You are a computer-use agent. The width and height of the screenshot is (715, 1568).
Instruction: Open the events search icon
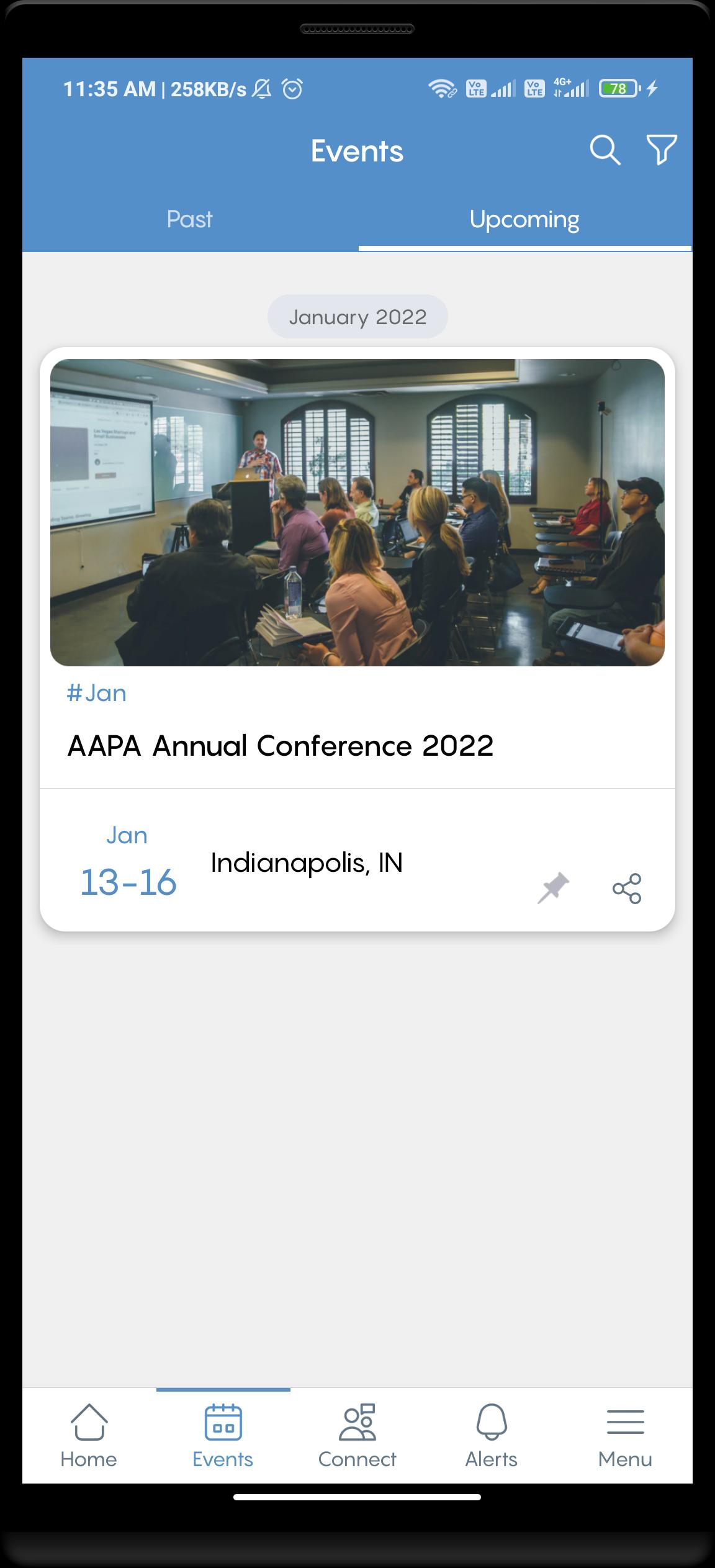pos(605,150)
